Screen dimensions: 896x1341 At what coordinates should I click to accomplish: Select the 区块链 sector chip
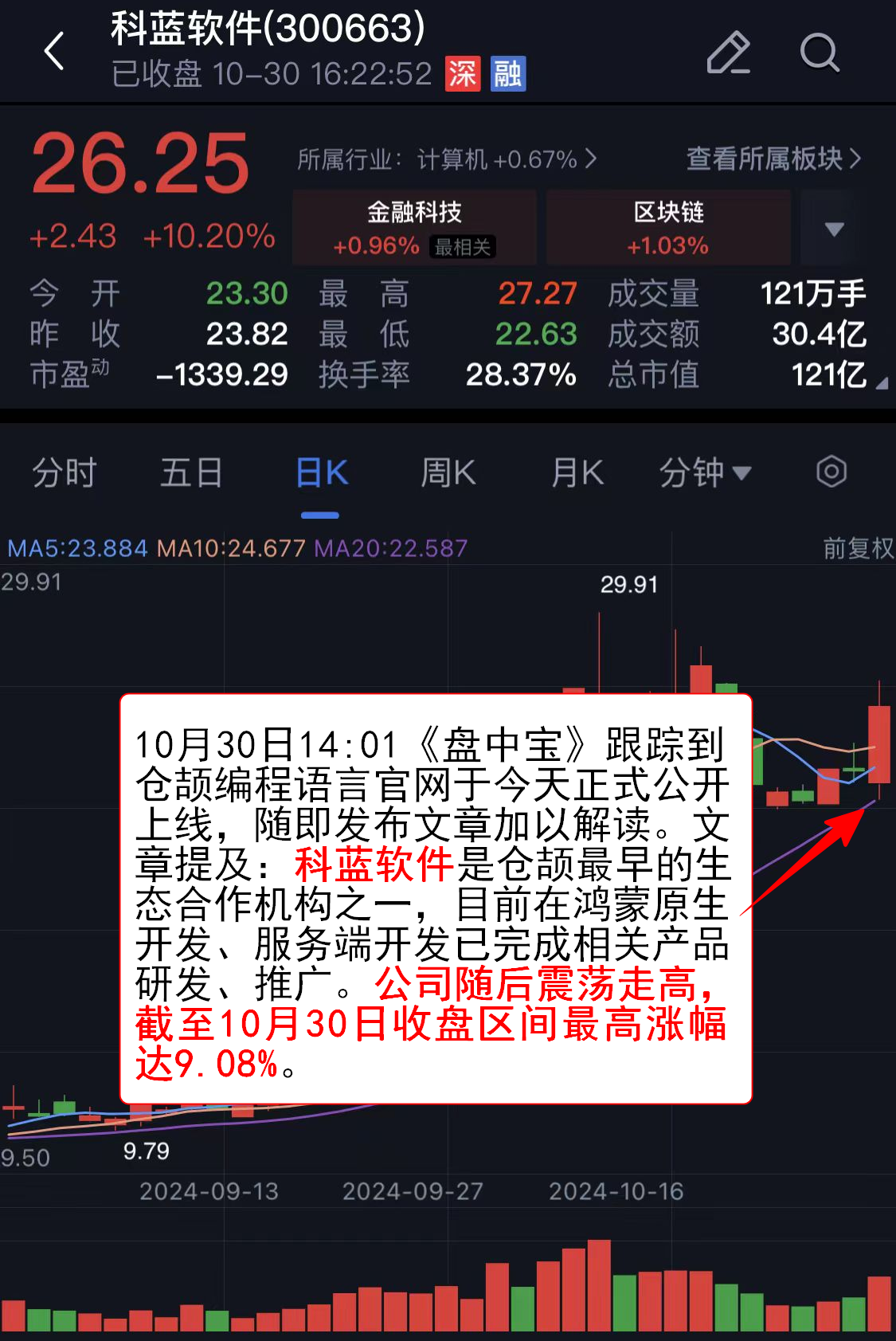pos(668,227)
